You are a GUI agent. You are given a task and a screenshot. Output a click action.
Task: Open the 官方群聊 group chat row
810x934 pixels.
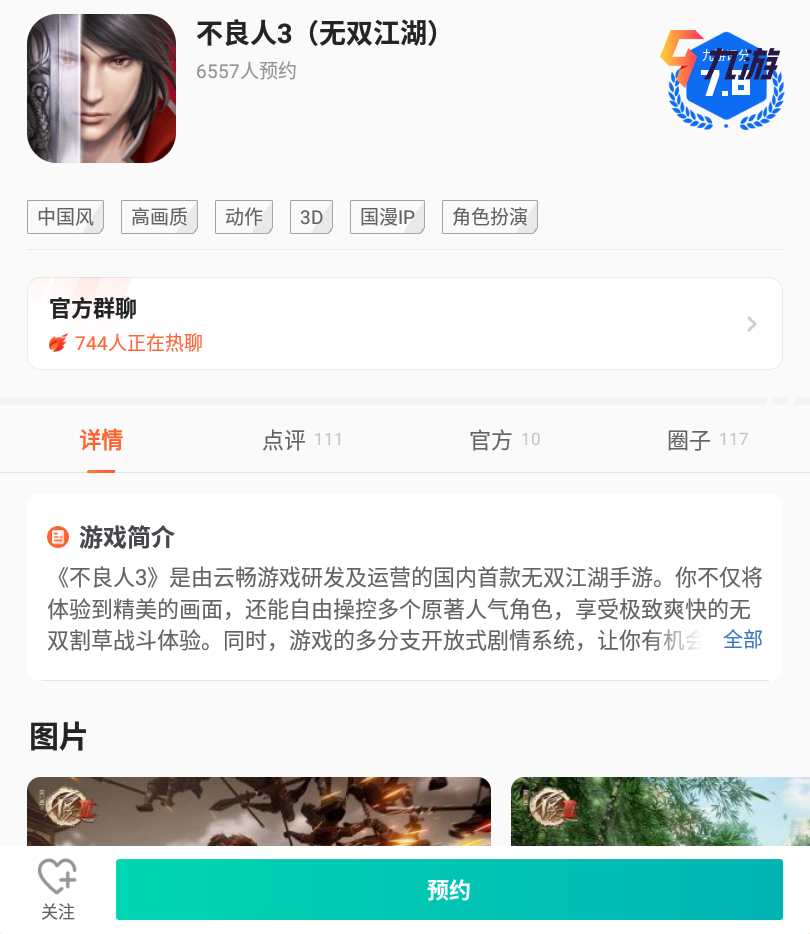click(x=404, y=324)
